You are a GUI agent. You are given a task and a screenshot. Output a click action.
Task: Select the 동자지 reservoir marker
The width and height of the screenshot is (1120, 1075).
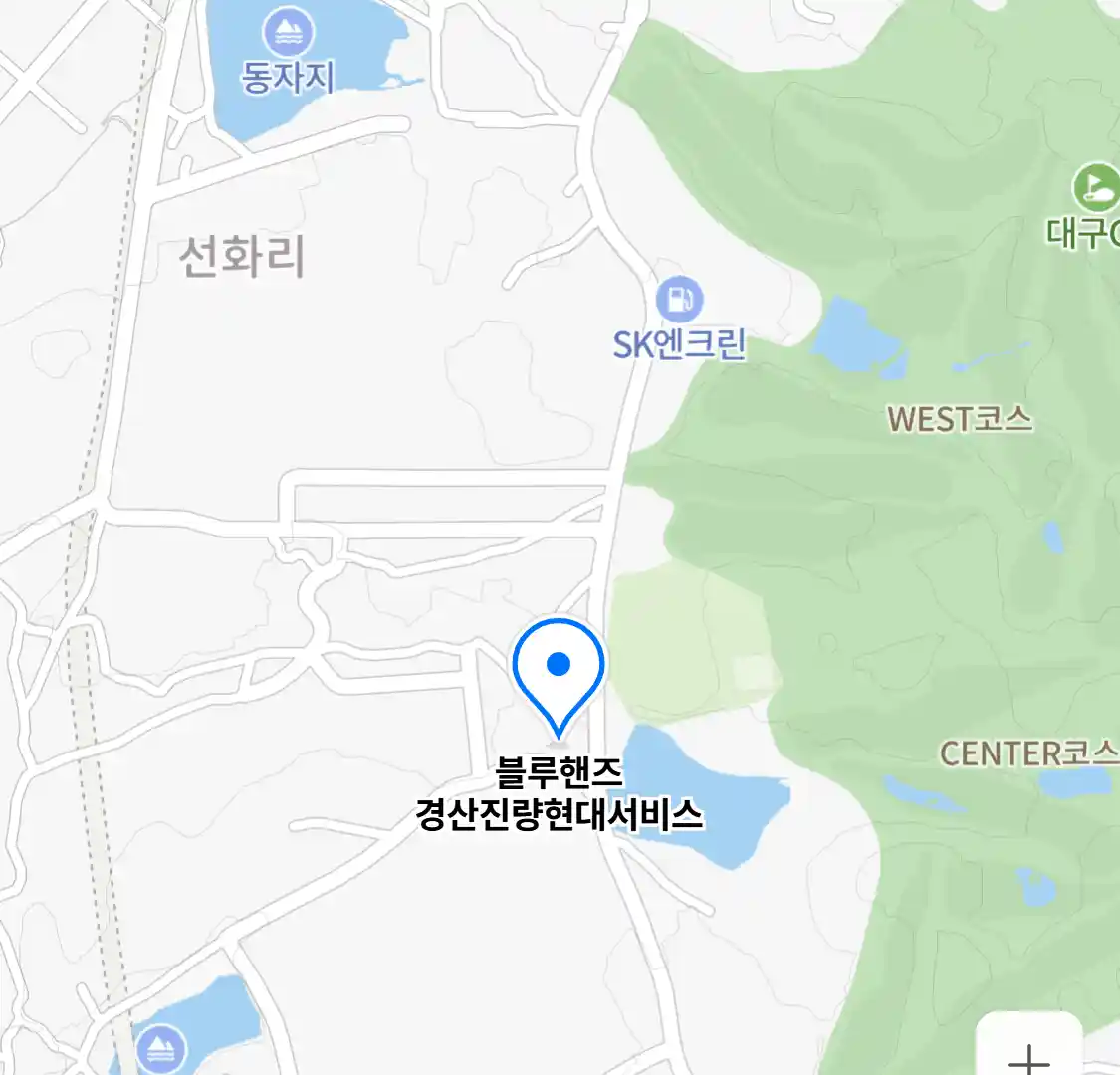tap(289, 35)
